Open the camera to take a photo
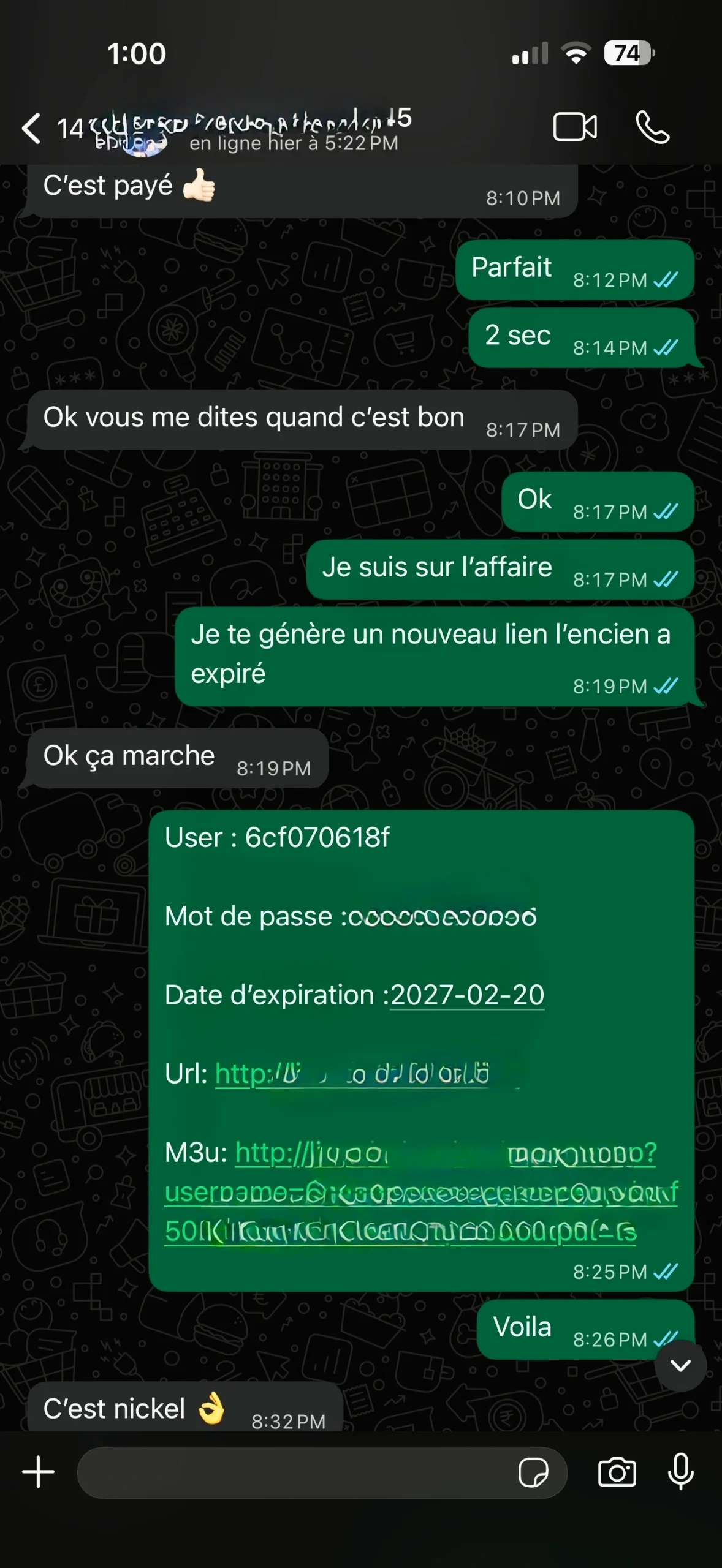This screenshot has height=1568, width=722. coord(617,1472)
